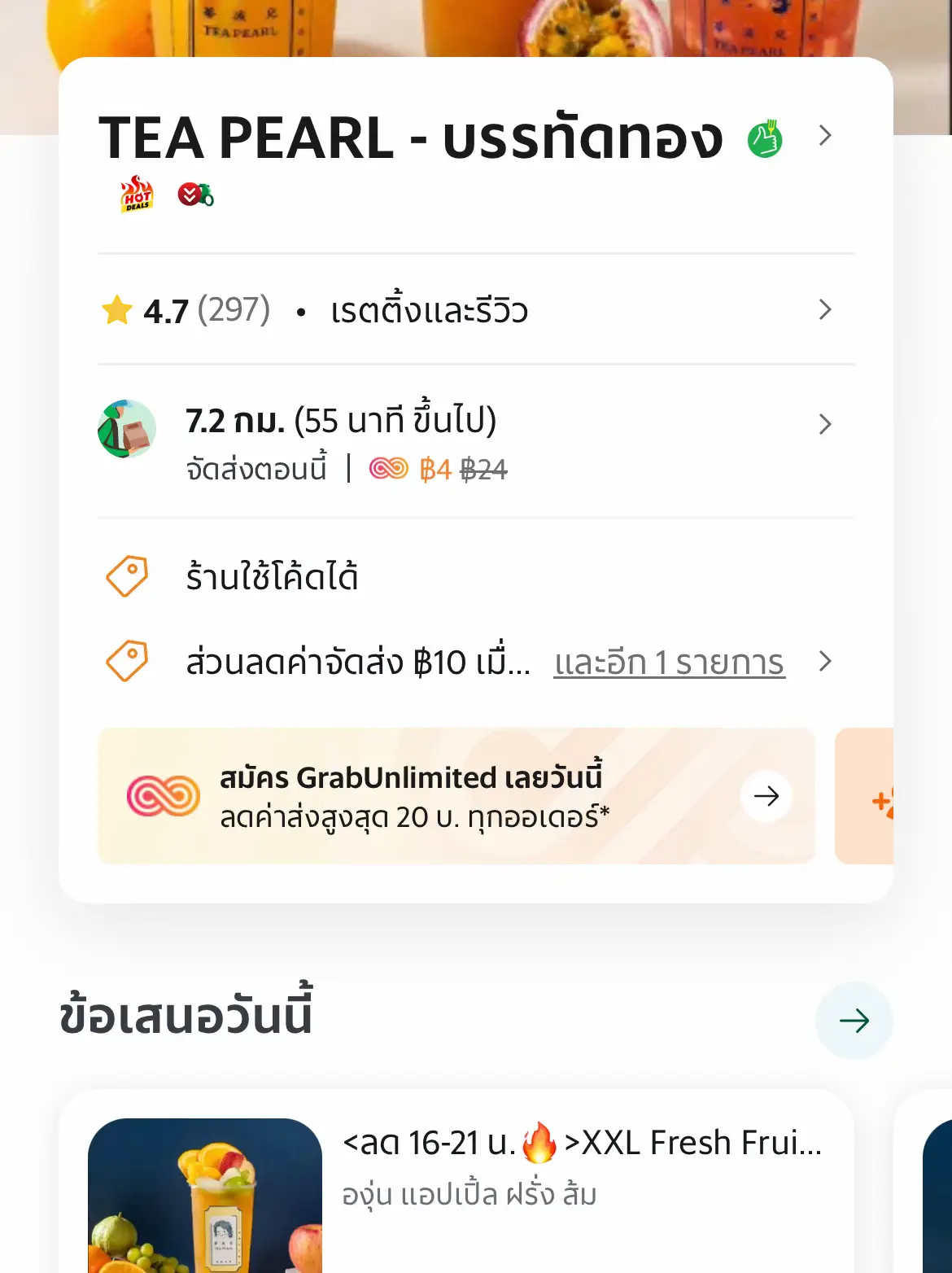Viewport: 952px width, 1273px height.
Task: Click the HOT DEALS flame badge
Action: pos(137,195)
